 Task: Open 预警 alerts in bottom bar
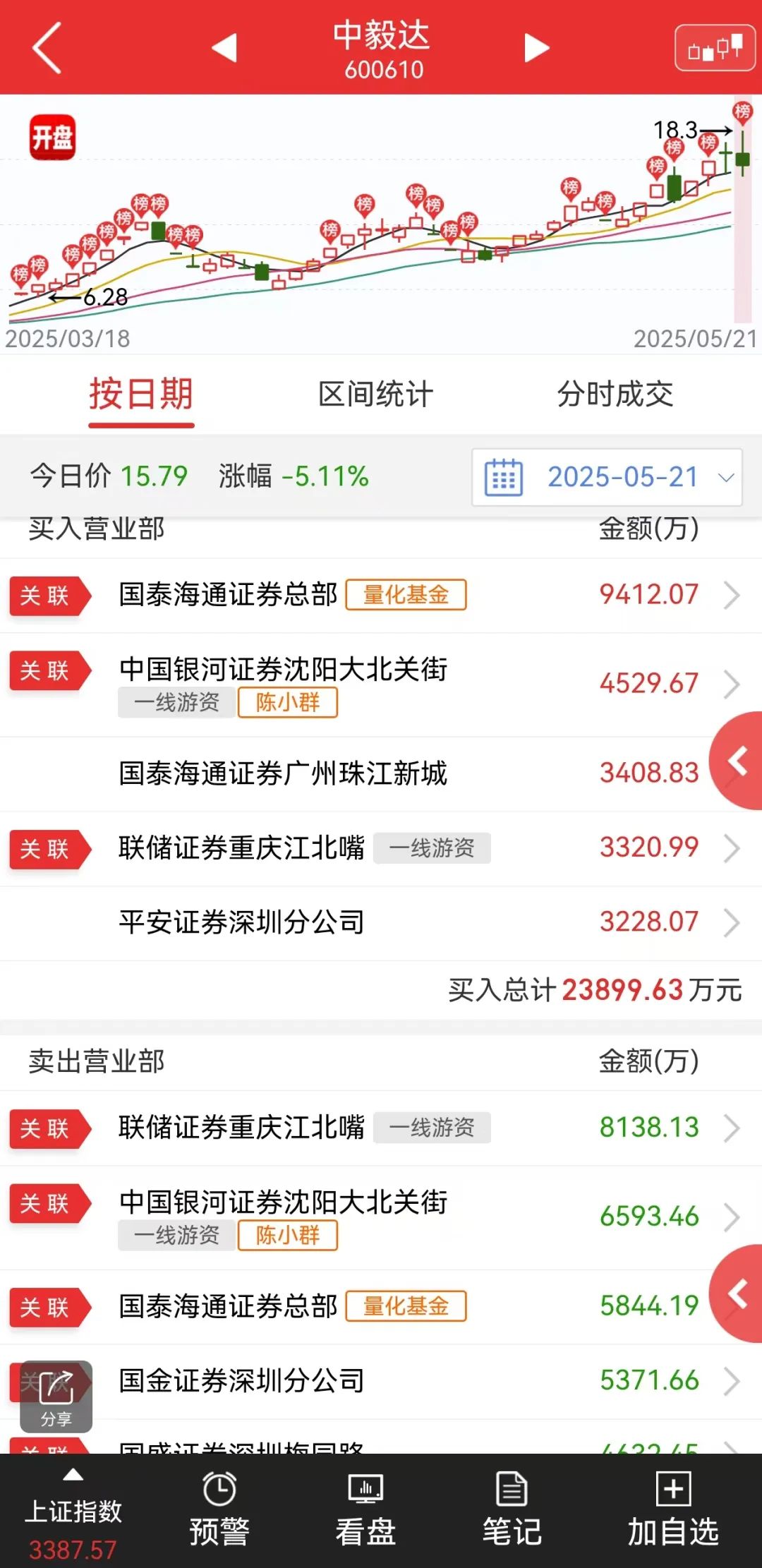pyautogui.click(x=219, y=1510)
